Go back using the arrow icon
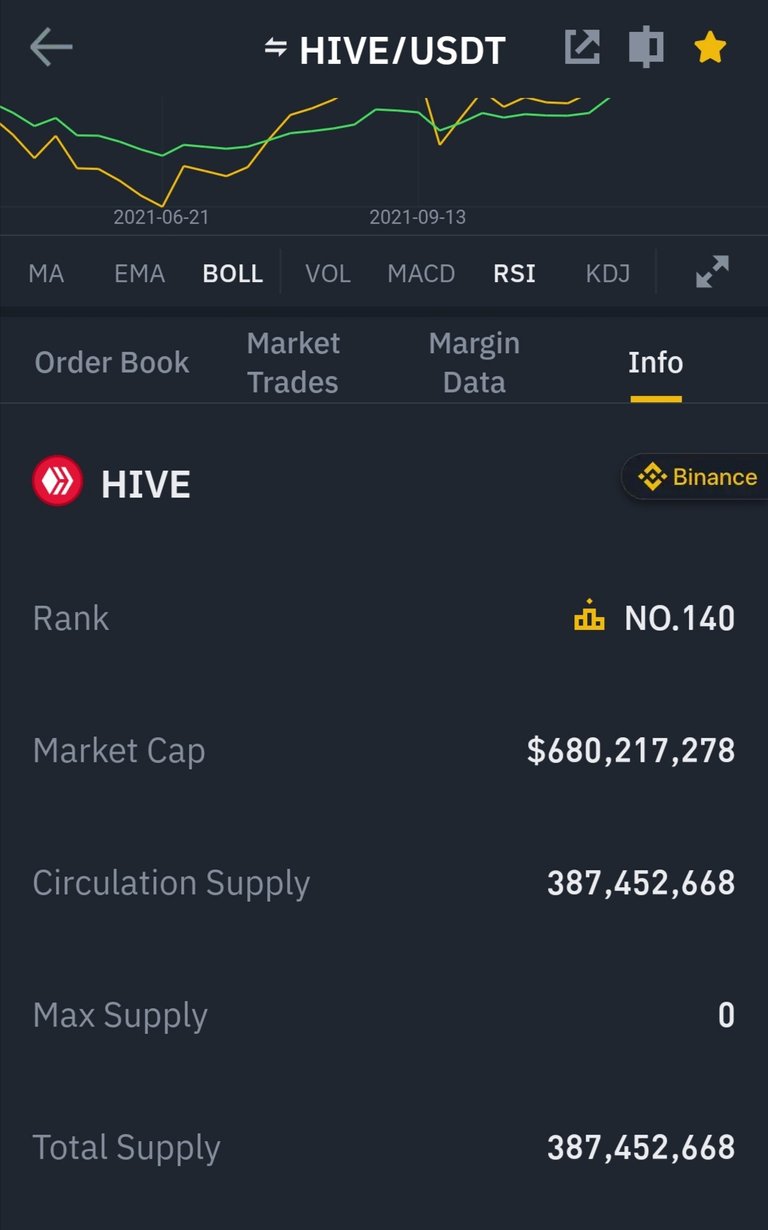This screenshot has width=768, height=1230. tap(51, 47)
